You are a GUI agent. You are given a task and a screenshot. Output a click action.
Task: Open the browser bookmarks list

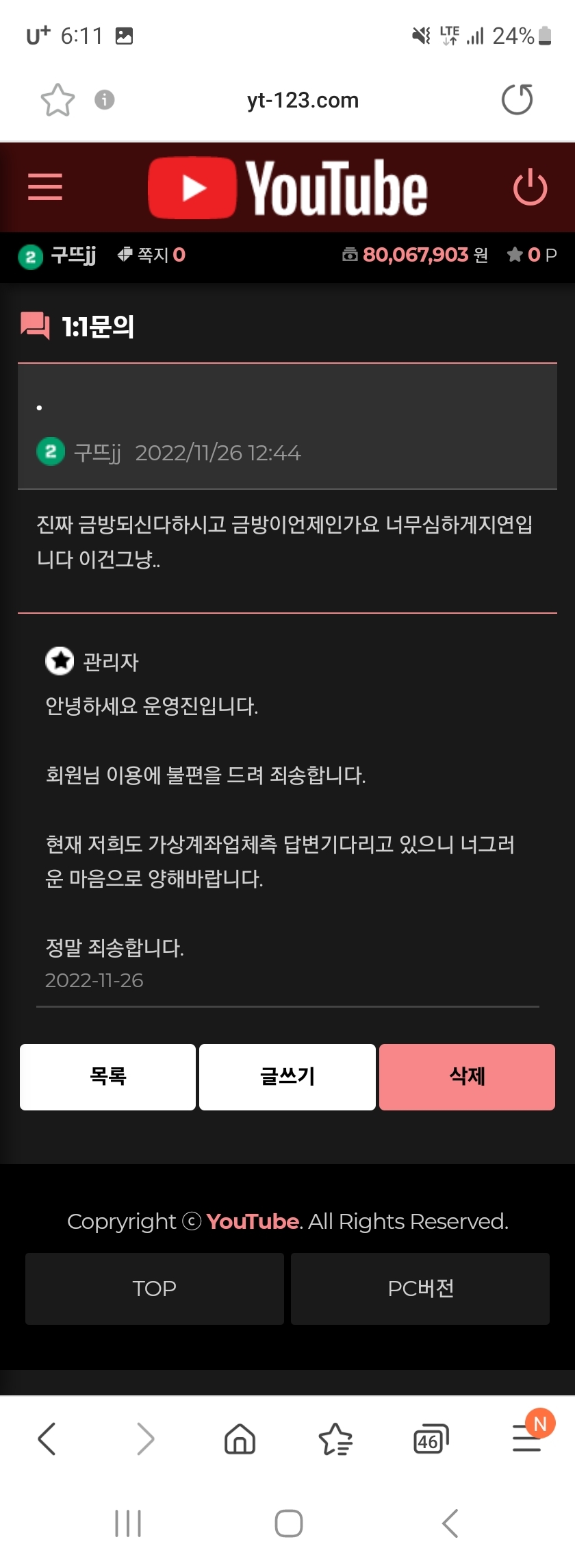coord(335,1438)
